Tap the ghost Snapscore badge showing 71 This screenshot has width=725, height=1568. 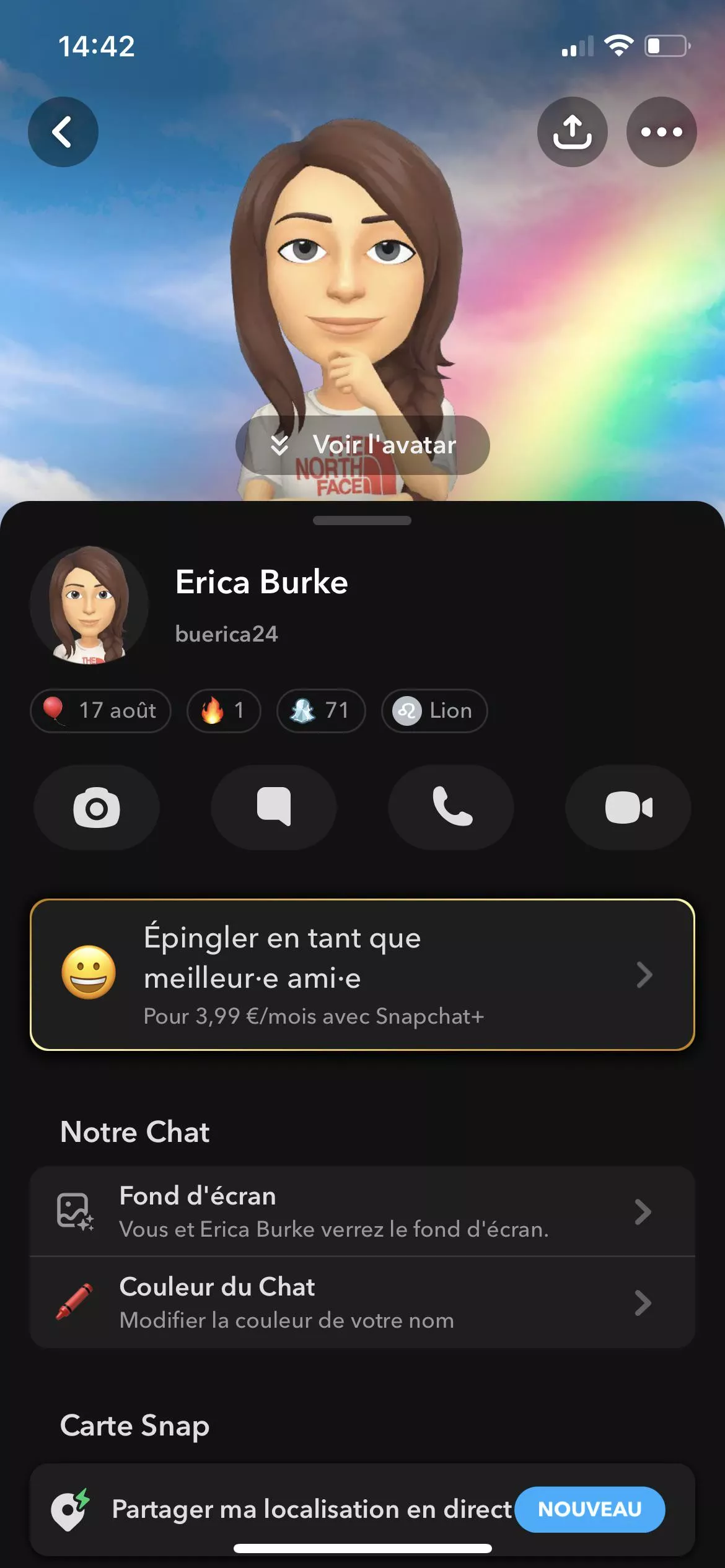320,710
